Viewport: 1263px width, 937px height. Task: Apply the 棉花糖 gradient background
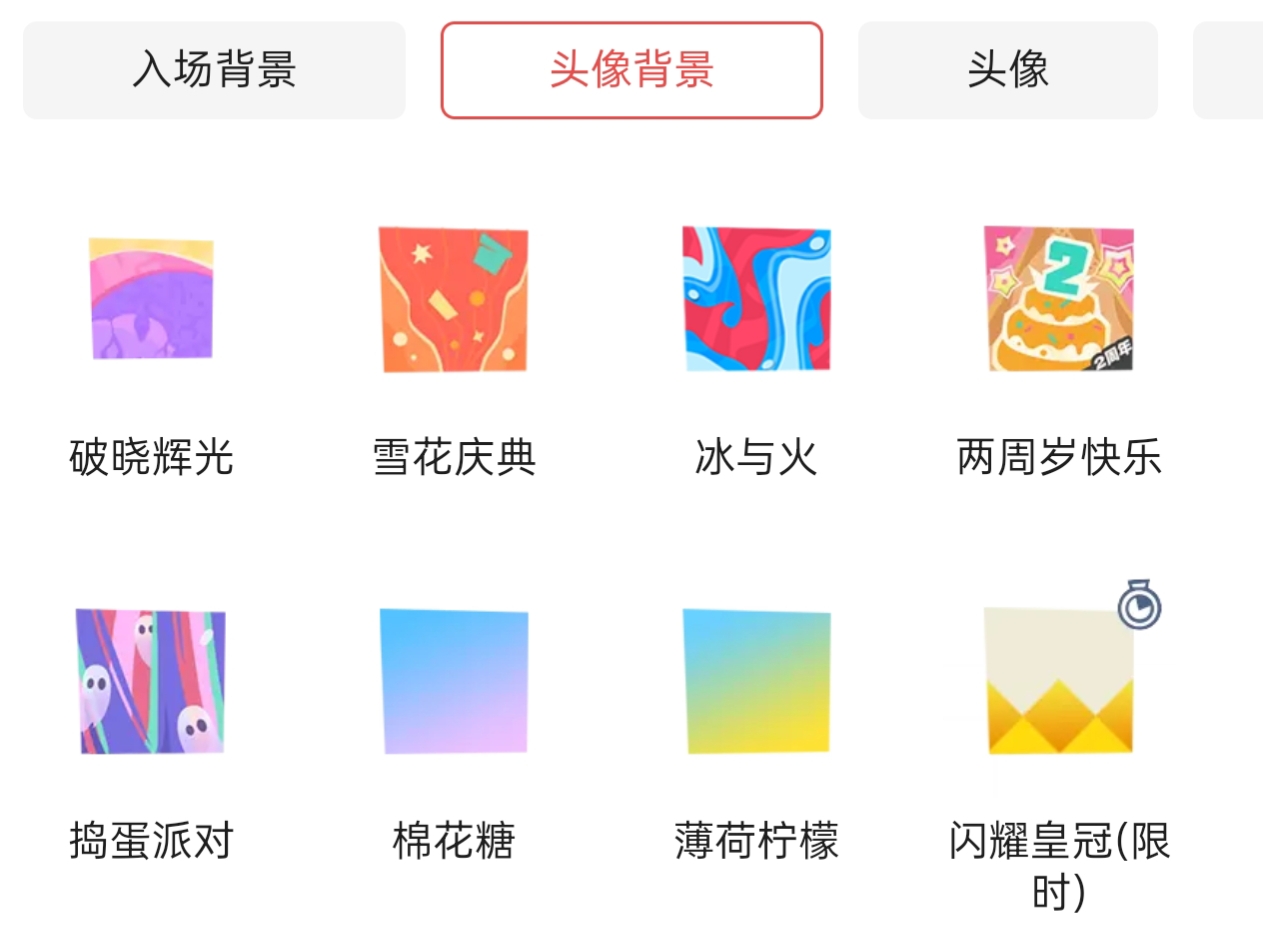[454, 681]
